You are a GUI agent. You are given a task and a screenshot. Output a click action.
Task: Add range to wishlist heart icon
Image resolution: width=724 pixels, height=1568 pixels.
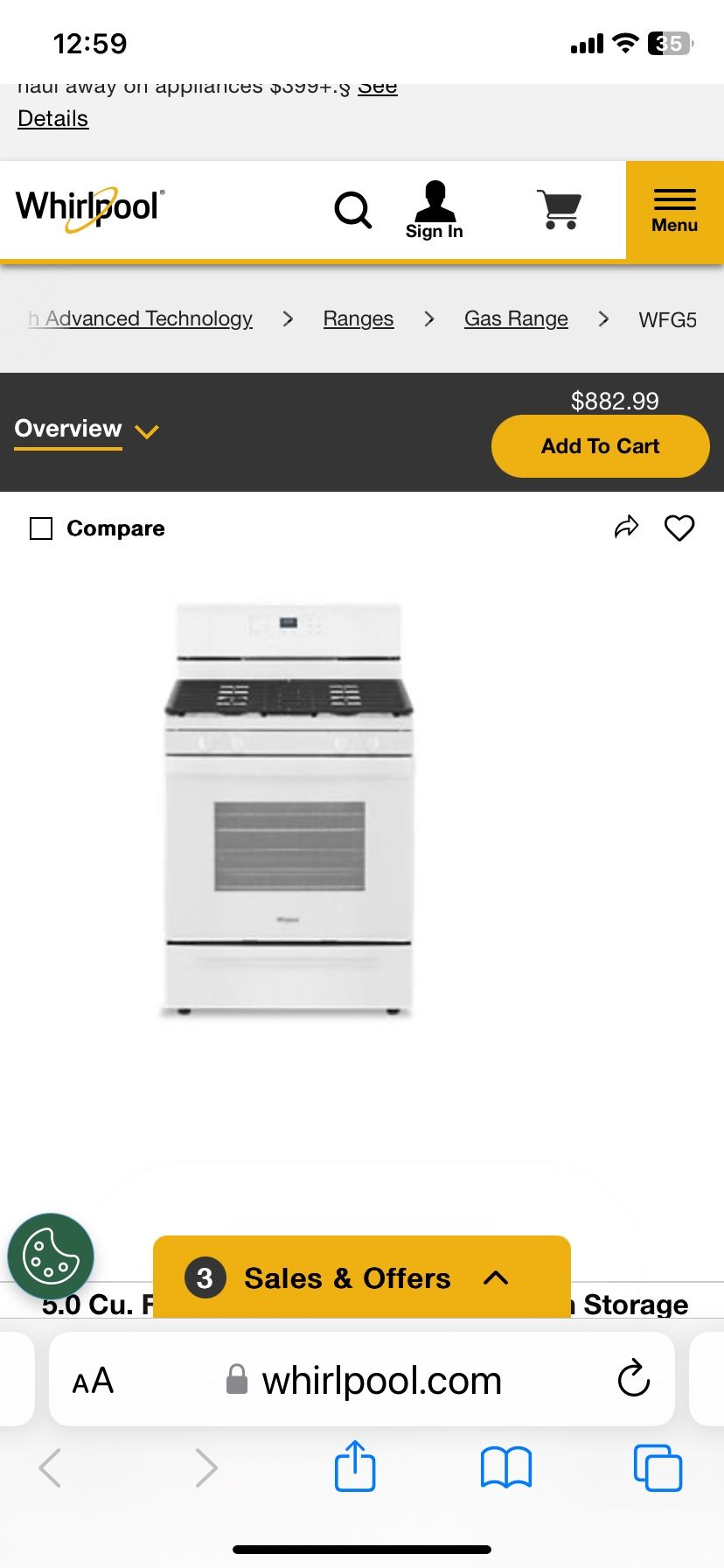click(x=679, y=527)
